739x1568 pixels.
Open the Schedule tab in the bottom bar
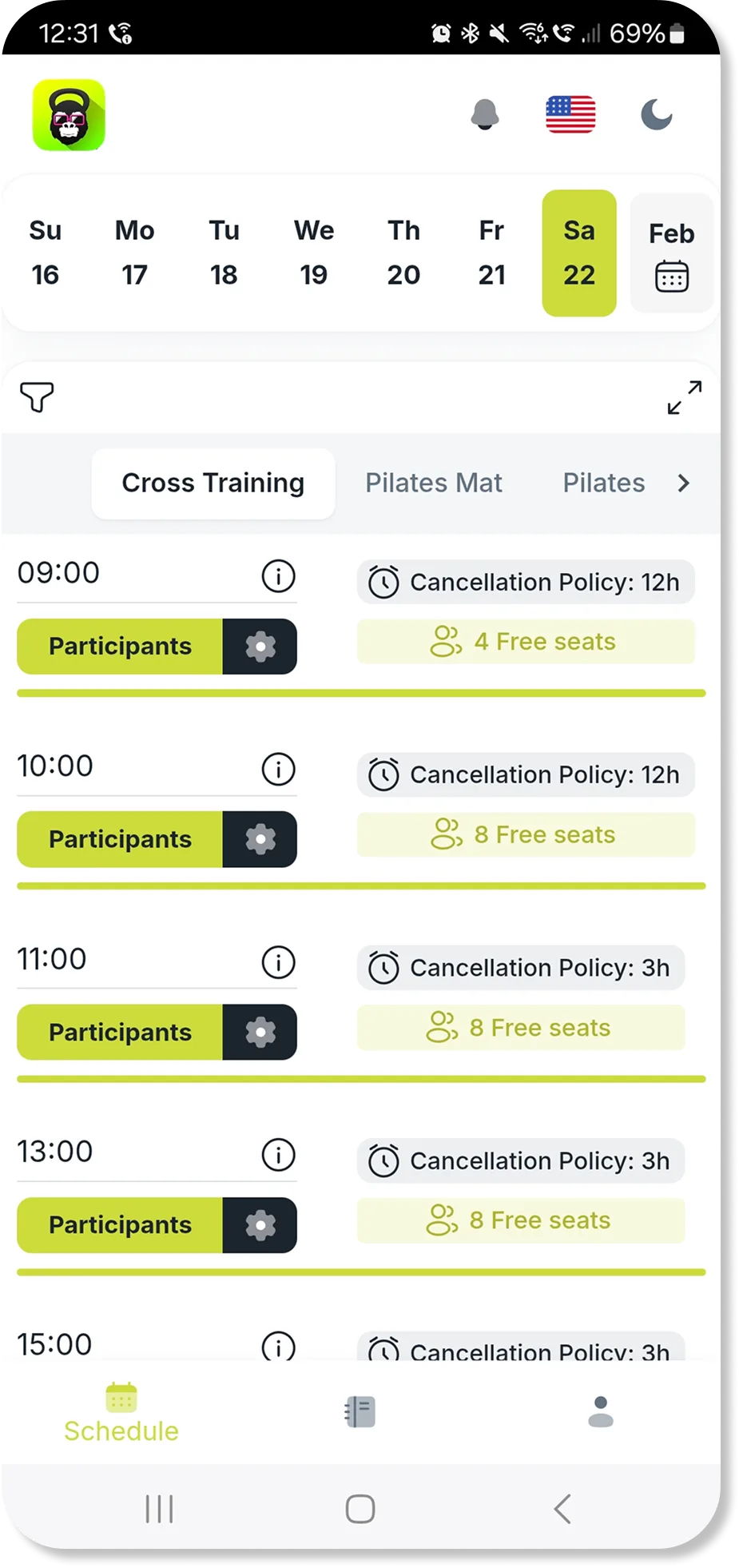120,1411
